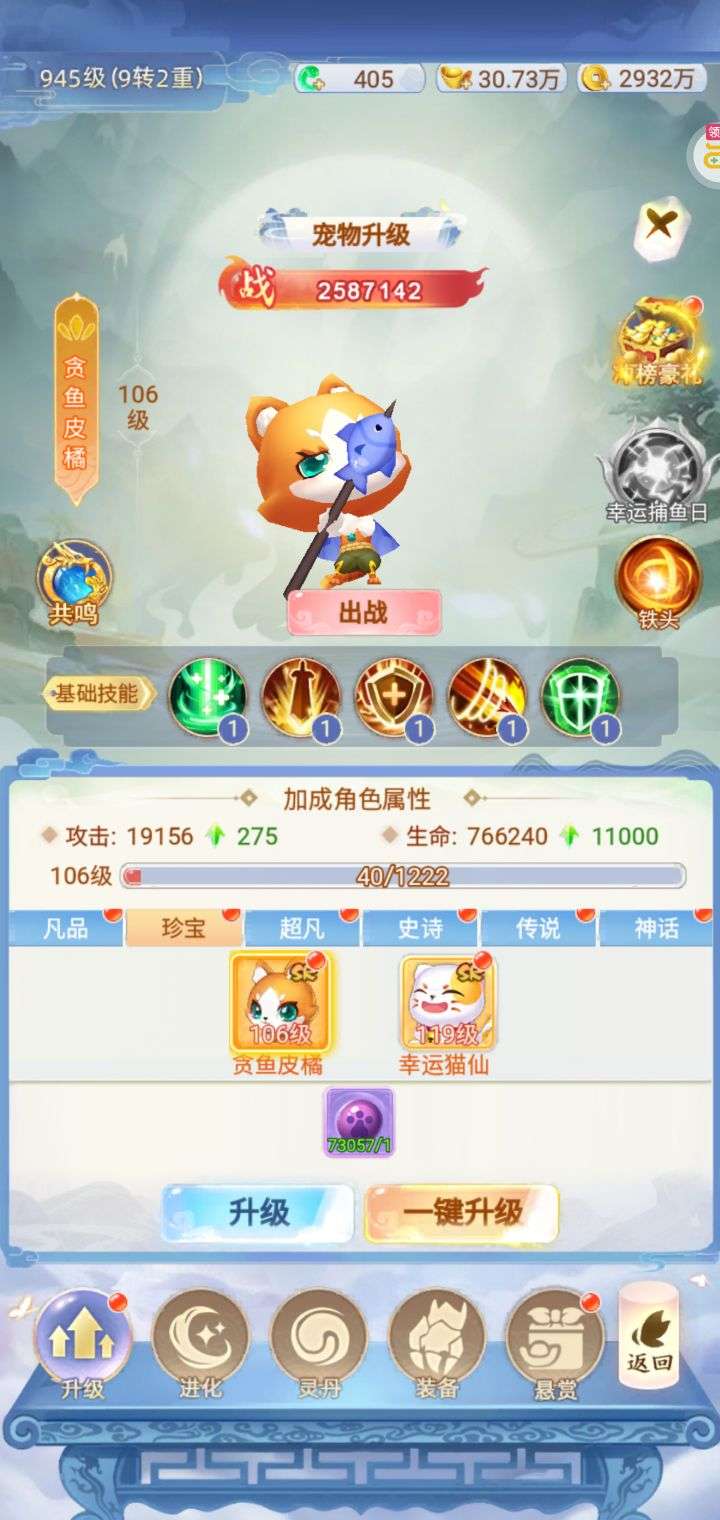Open the 装备 equipment section
The height and width of the screenshot is (1520, 720).
[436, 1340]
